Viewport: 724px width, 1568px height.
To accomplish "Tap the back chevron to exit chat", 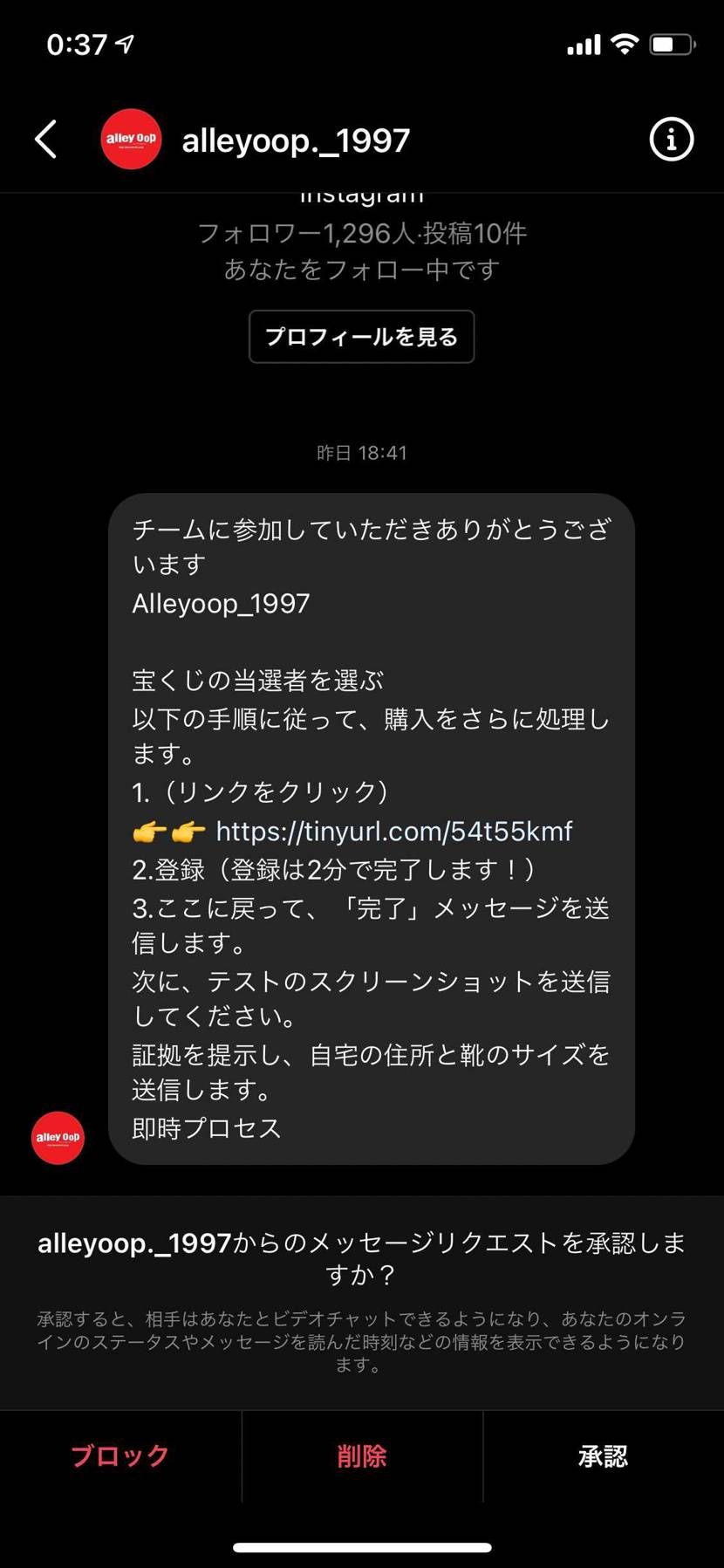I will coord(47,139).
